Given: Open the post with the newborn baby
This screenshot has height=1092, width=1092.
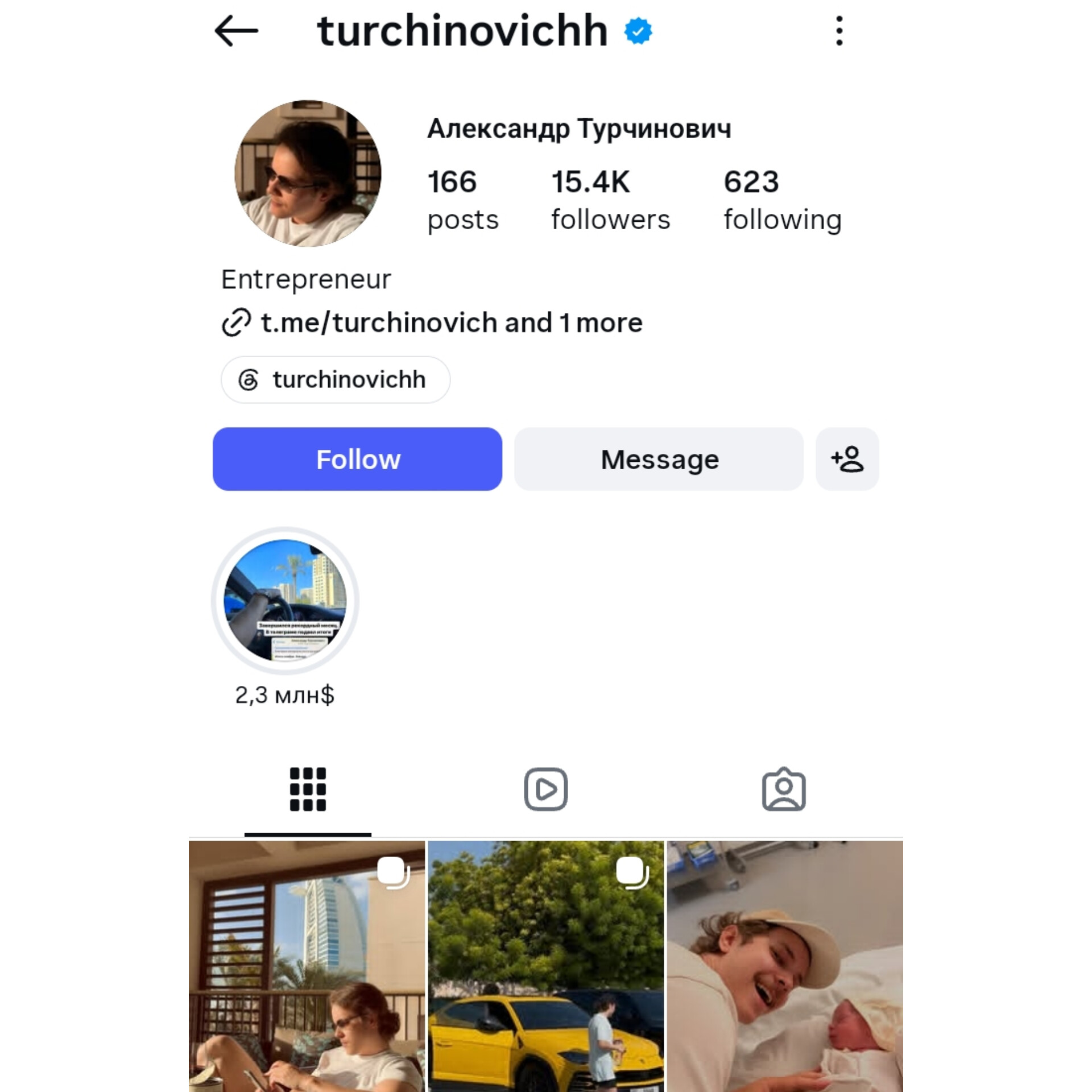Looking at the screenshot, I should point(785,966).
